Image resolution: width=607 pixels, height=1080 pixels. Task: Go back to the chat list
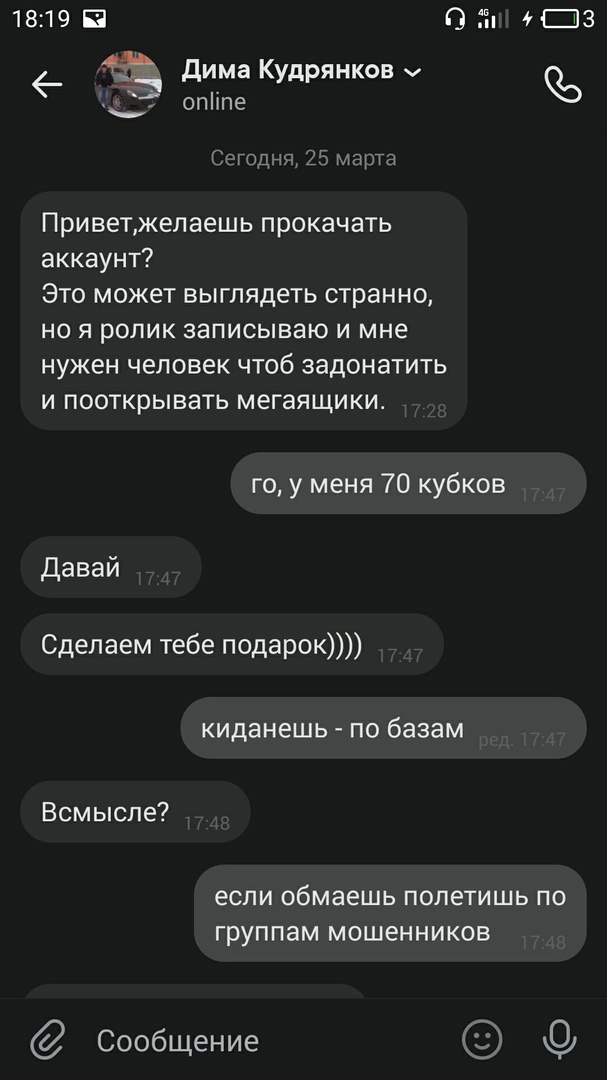click(46, 85)
